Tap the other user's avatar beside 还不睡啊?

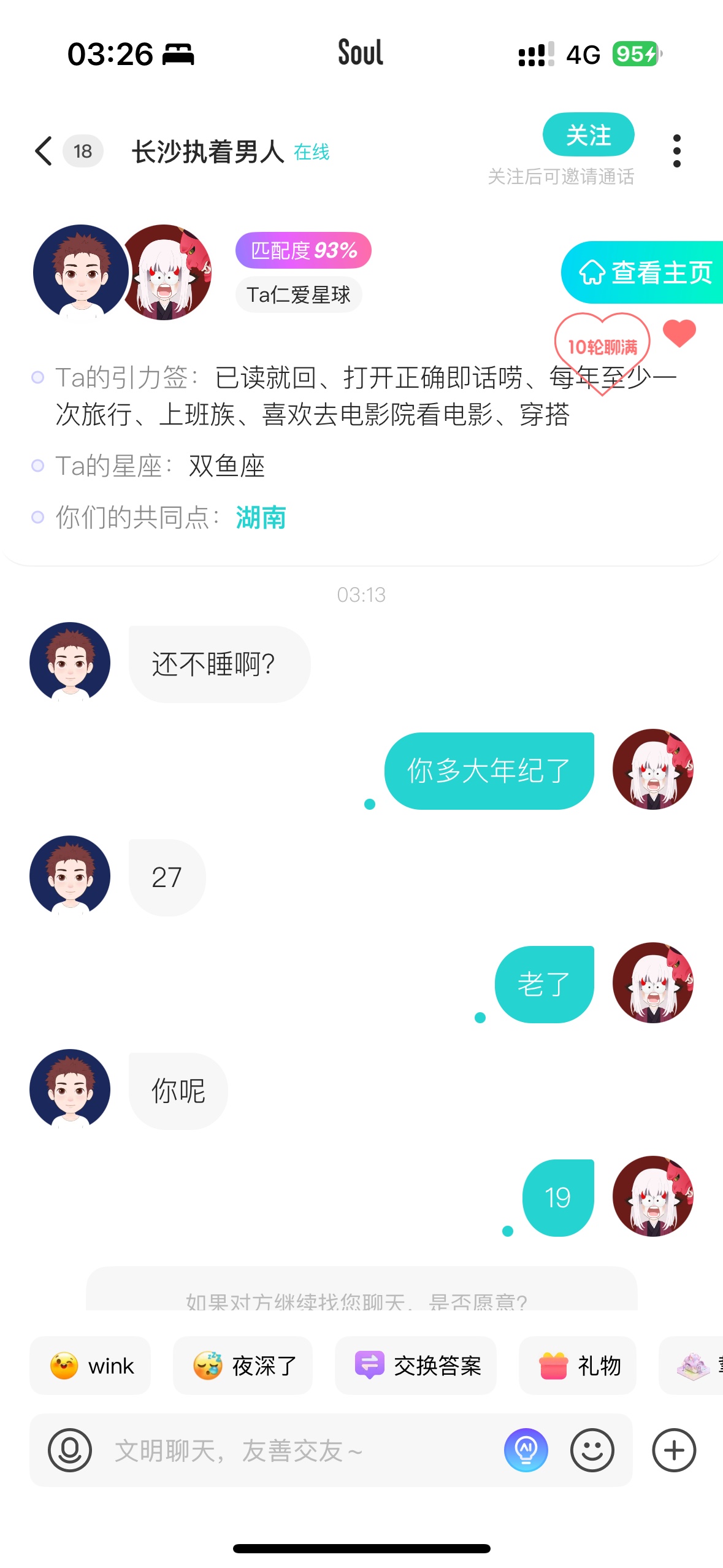coord(70,663)
